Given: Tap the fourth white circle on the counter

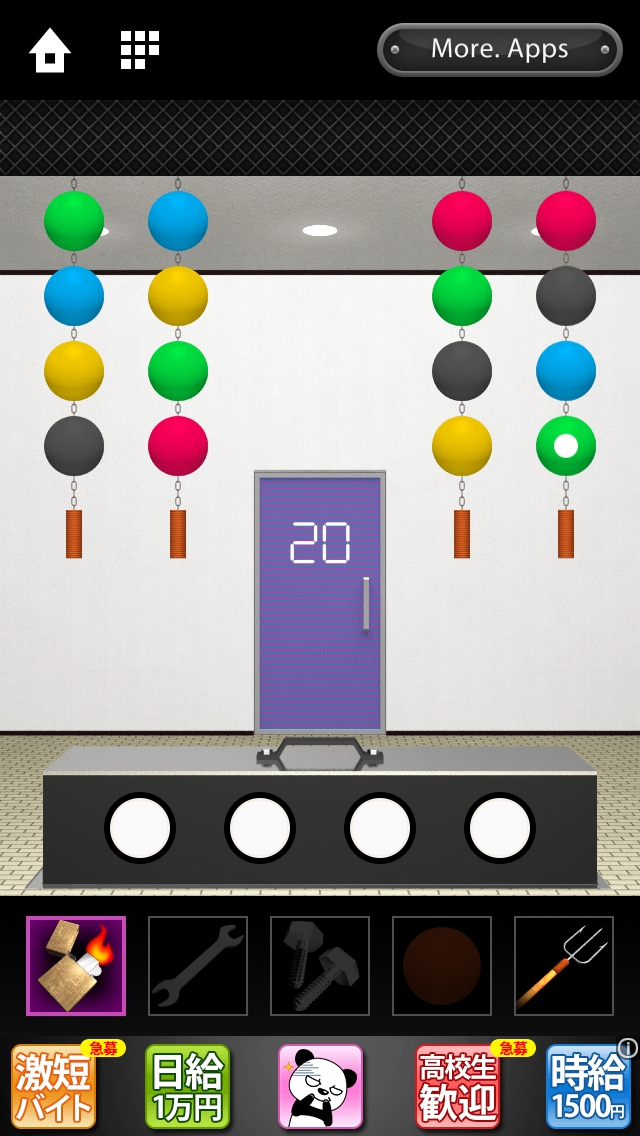Looking at the screenshot, I should [x=500, y=828].
